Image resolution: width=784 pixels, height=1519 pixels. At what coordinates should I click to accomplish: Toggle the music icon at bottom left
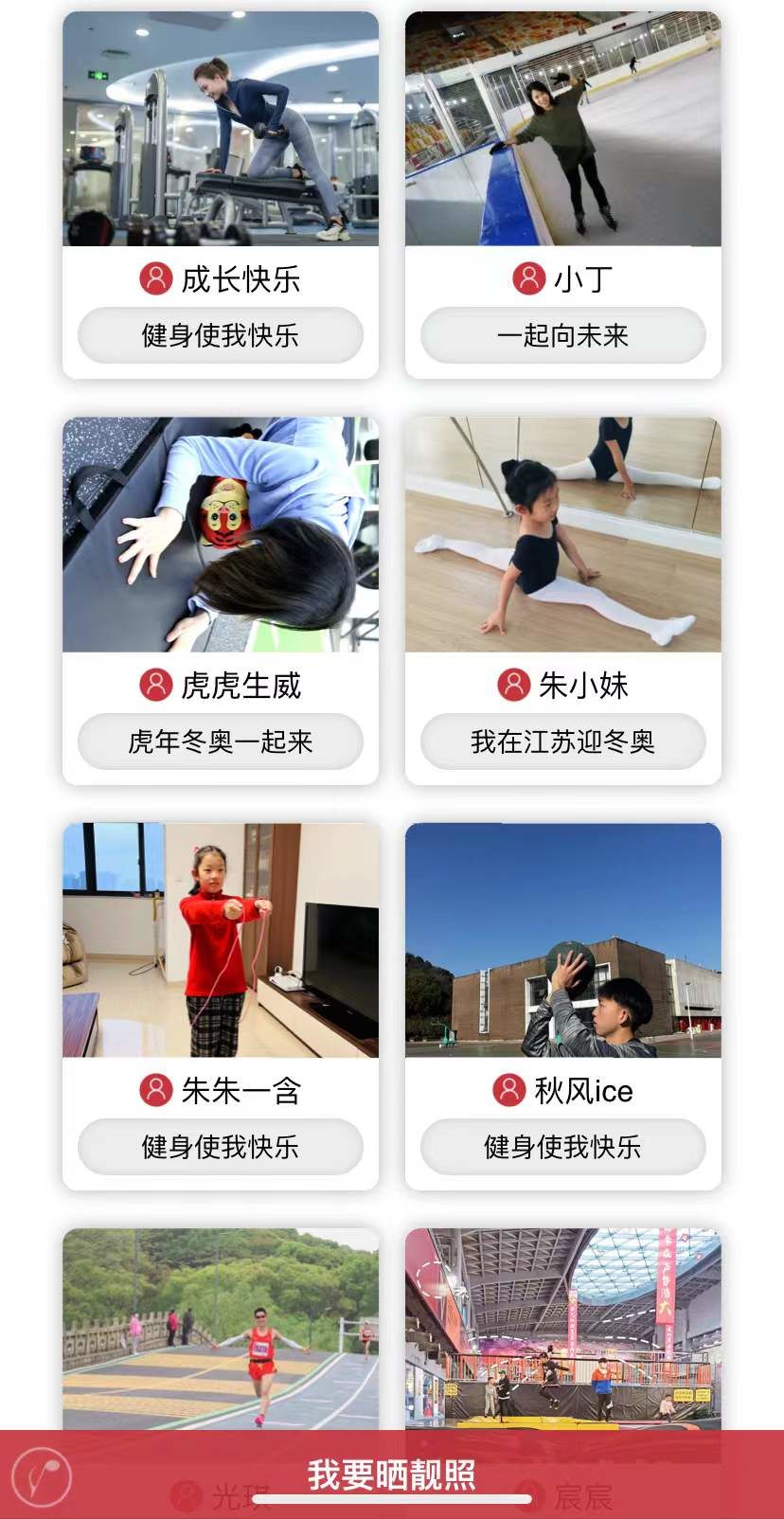tap(42, 1477)
